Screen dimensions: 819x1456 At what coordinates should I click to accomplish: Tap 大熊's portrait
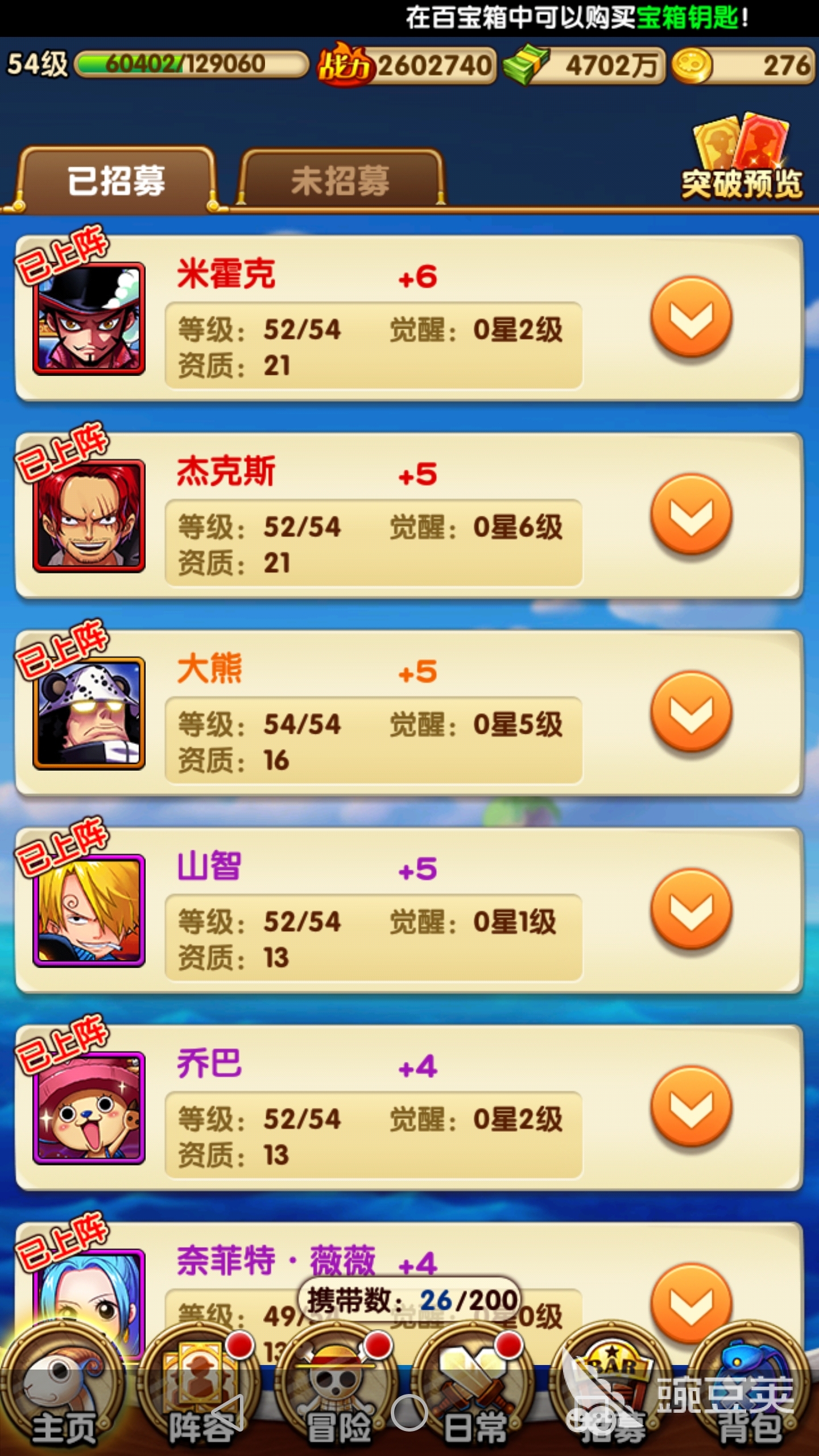click(x=89, y=713)
